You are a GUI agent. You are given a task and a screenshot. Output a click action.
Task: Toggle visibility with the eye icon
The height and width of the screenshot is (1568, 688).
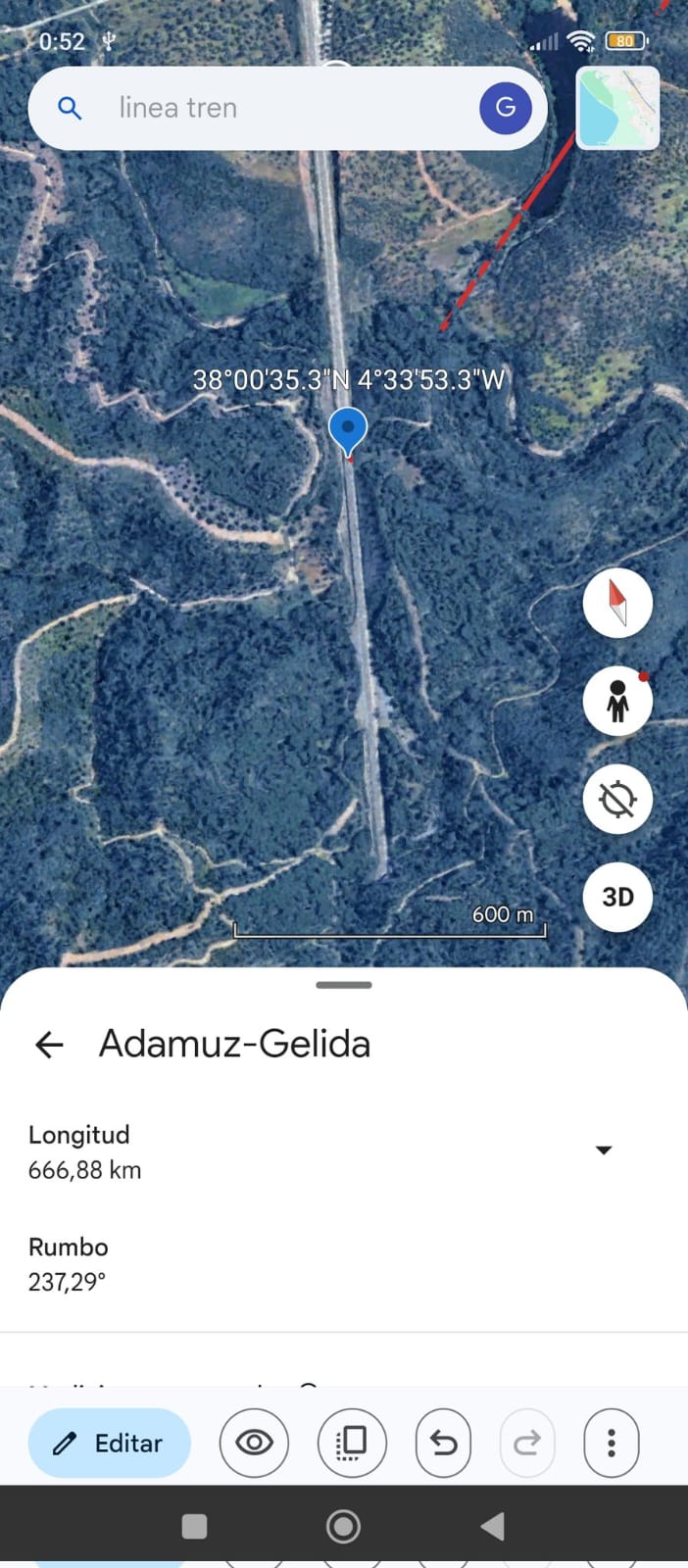coord(254,1443)
